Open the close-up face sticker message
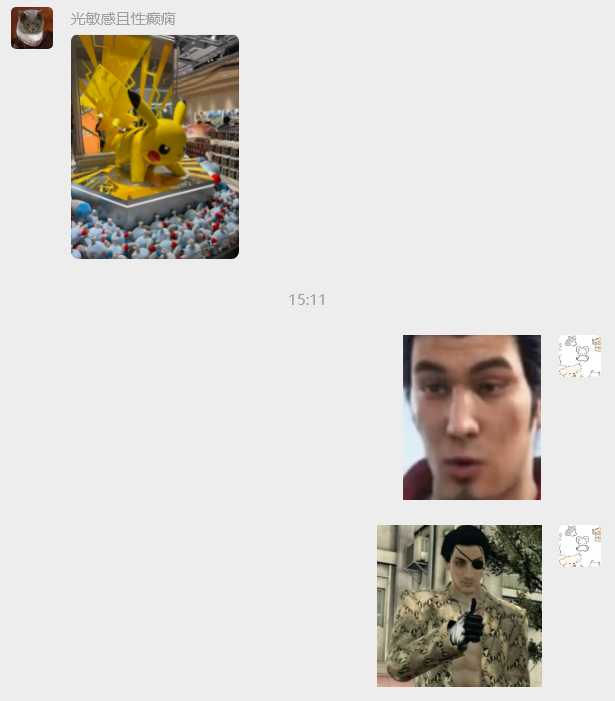Image resolution: width=615 pixels, height=701 pixels. coord(471,417)
